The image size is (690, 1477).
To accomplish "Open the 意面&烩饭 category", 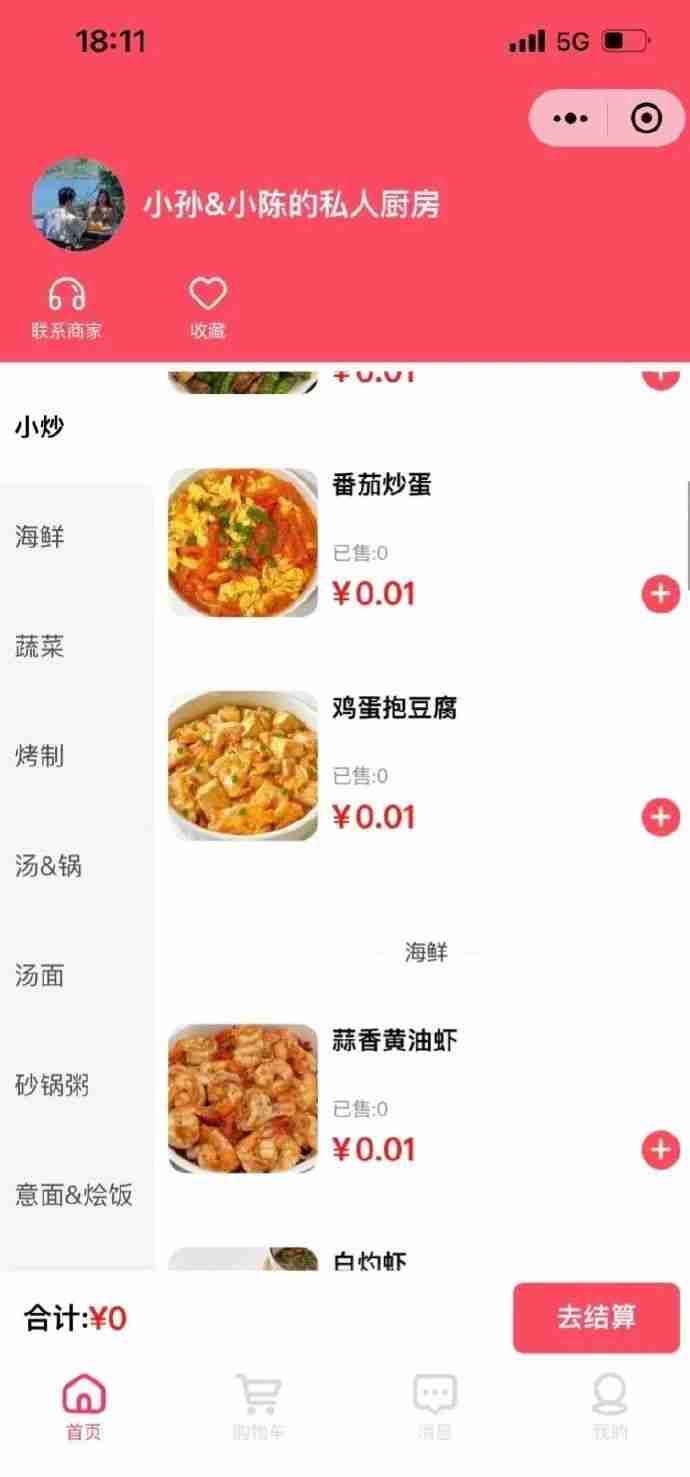I will (74, 1195).
